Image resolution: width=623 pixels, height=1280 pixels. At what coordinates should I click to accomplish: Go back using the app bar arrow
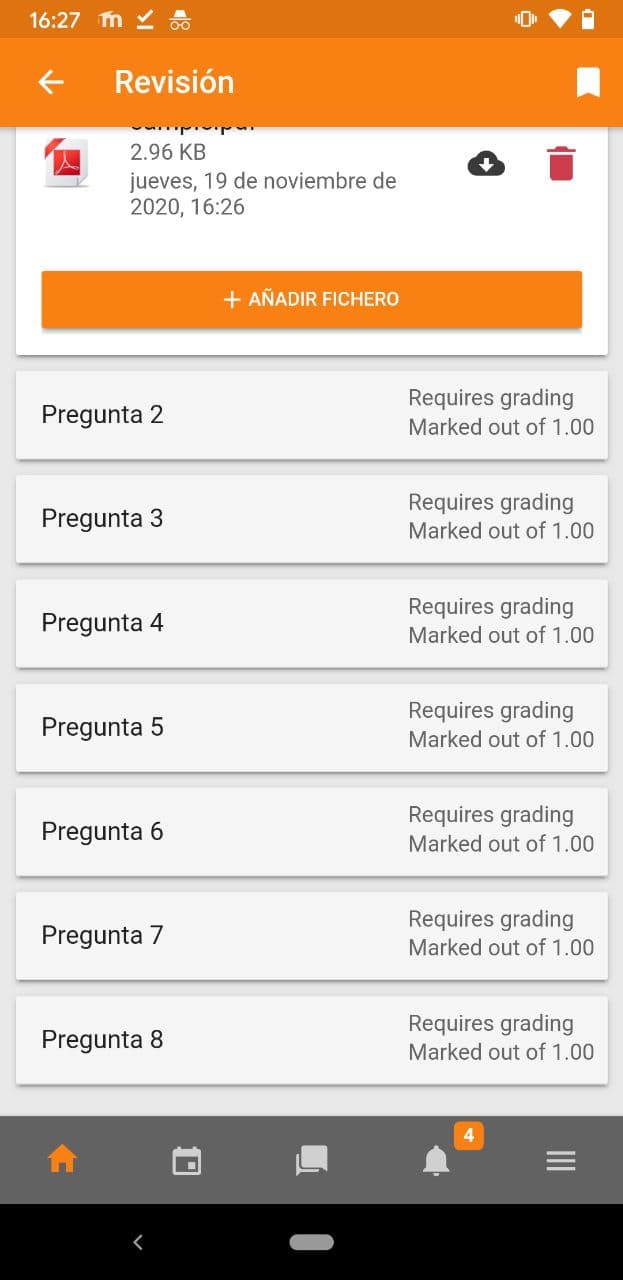51,82
